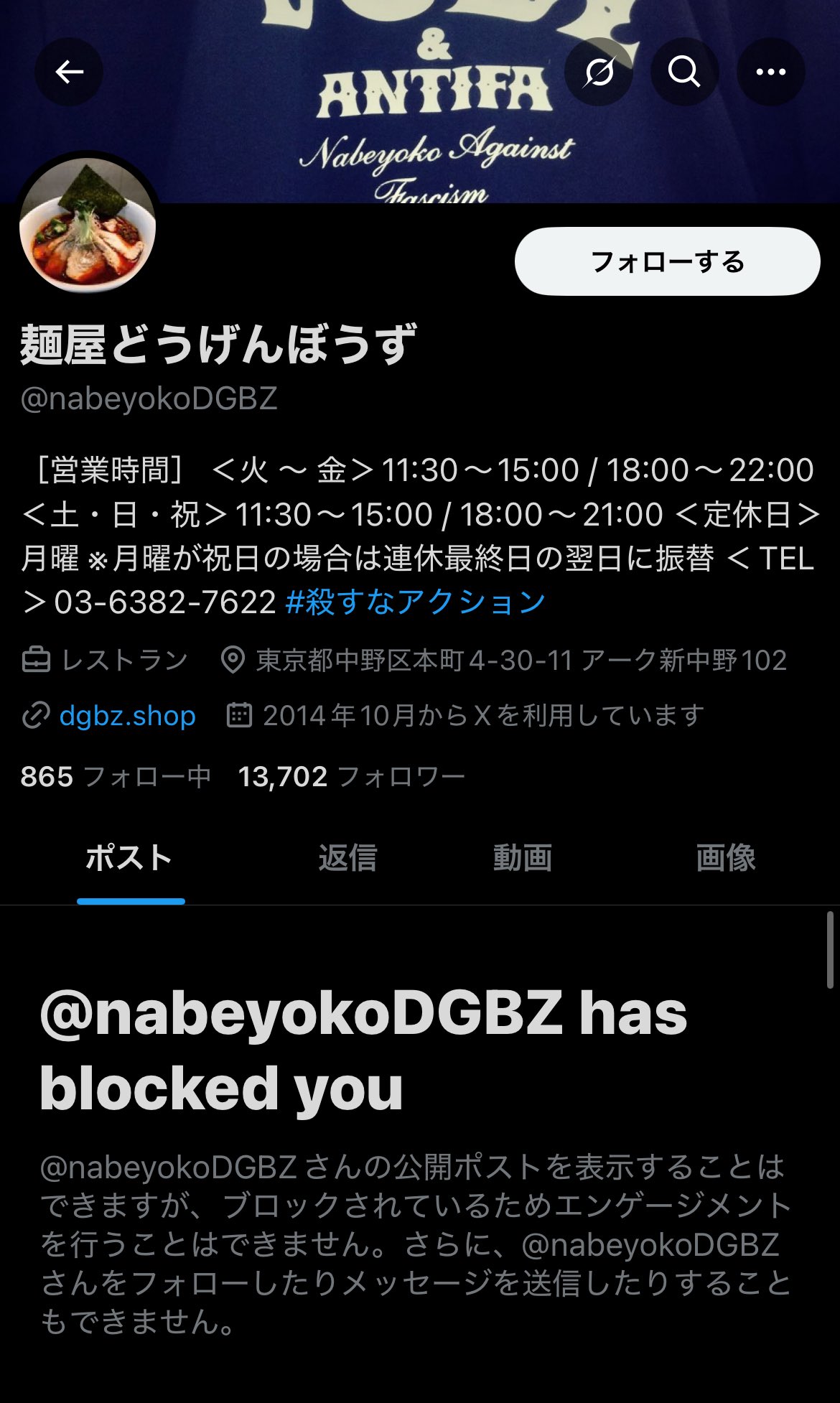The width and height of the screenshot is (840, 1403).
Task: Switch to the 画像 tab
Action: click(725, 858)
